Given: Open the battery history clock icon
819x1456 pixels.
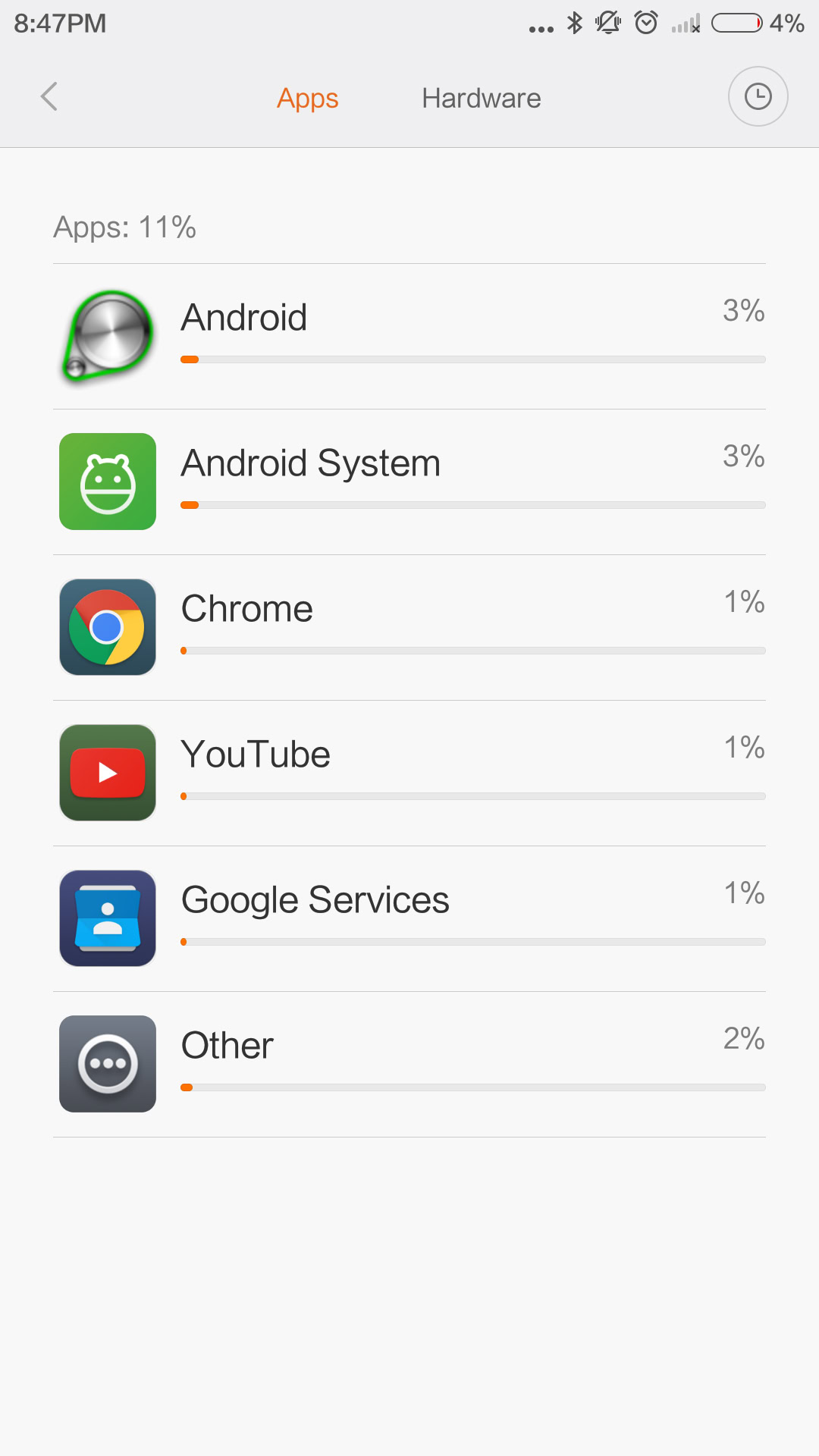Looking at the screenshot, I should (x=758, y=97).
